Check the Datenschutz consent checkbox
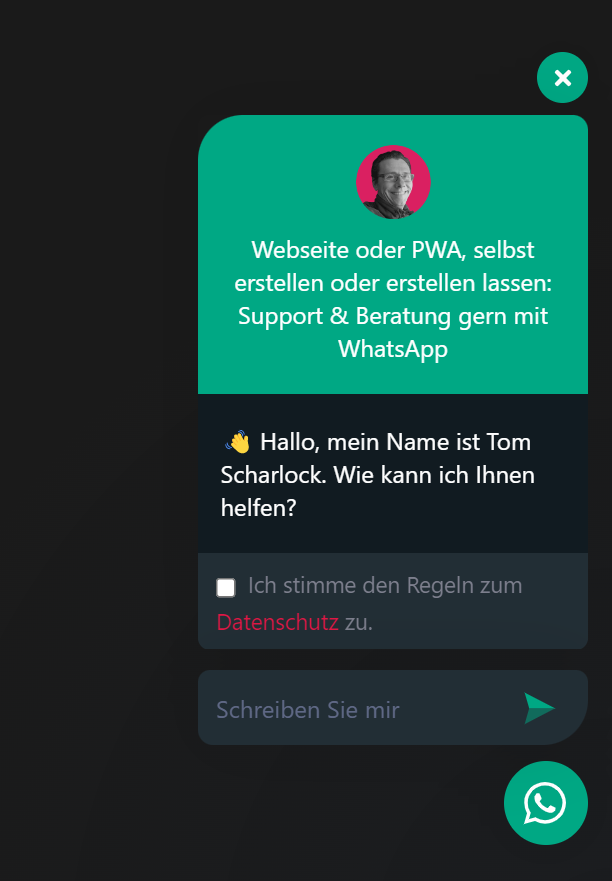 point(226,588)
